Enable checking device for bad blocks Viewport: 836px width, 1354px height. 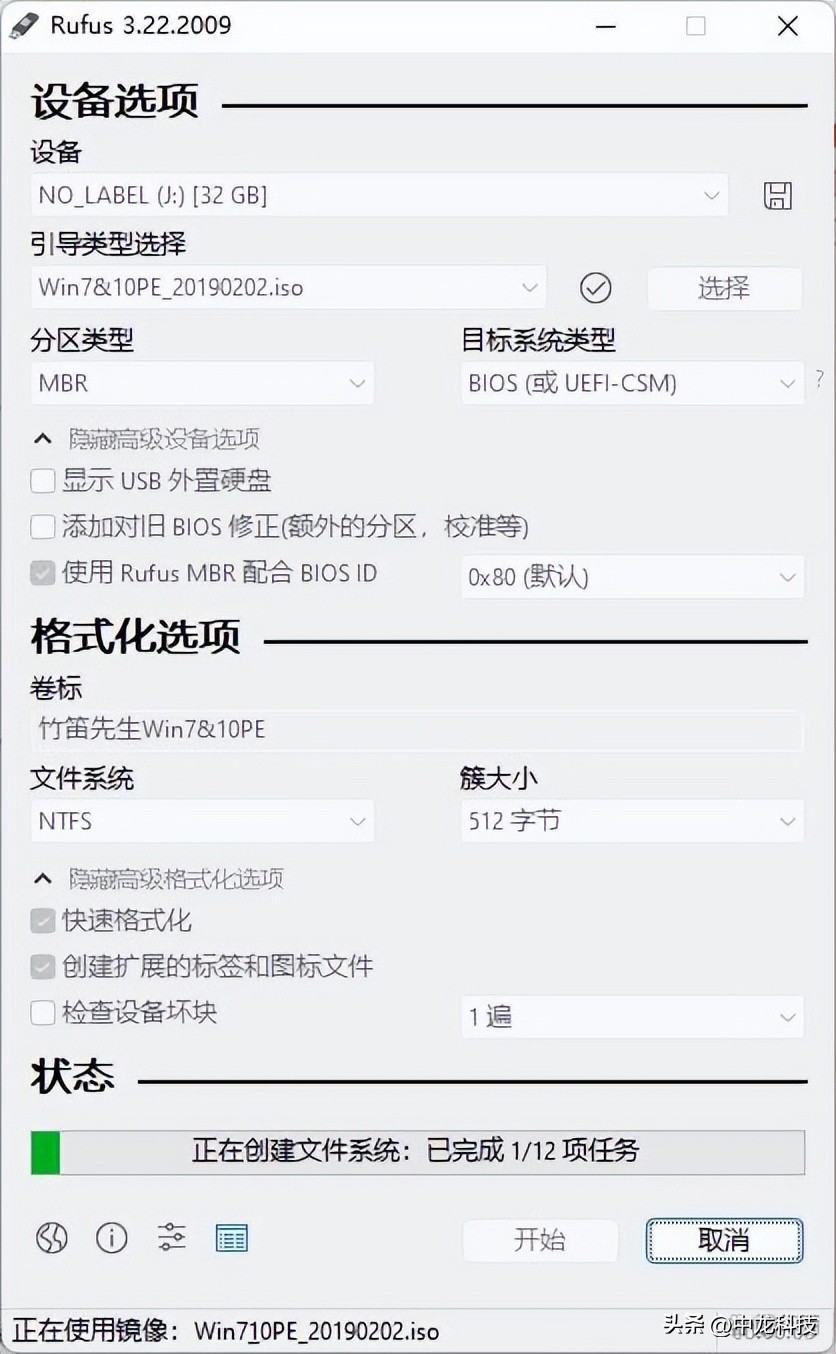[x=42, y=1013]
